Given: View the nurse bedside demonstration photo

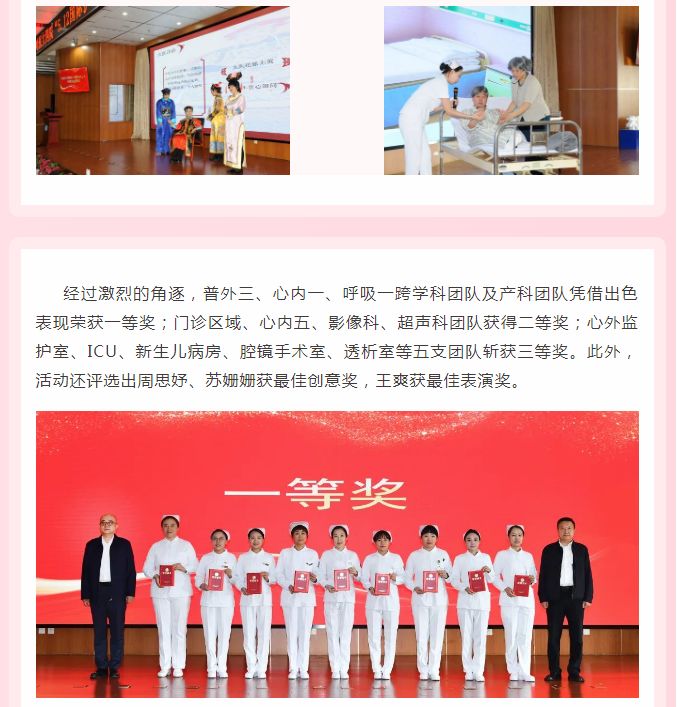Looking at the screenshot, I should 511,90.
